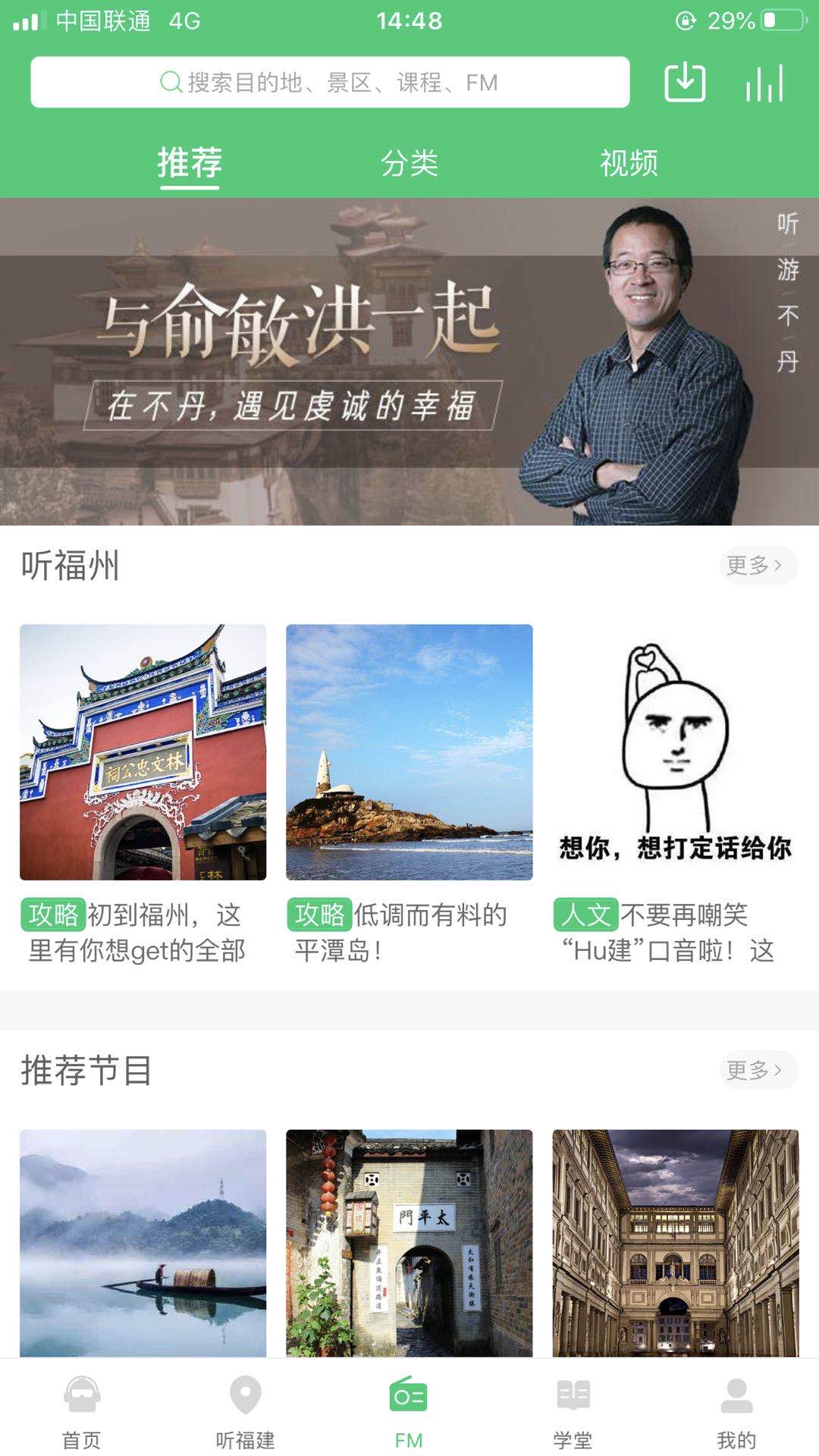This screenshot has height=1456, width=819.
Task: Open the 与俞敏洪一起 Bhutan banner
Action: pyautogui.click(x=409, y=362)
